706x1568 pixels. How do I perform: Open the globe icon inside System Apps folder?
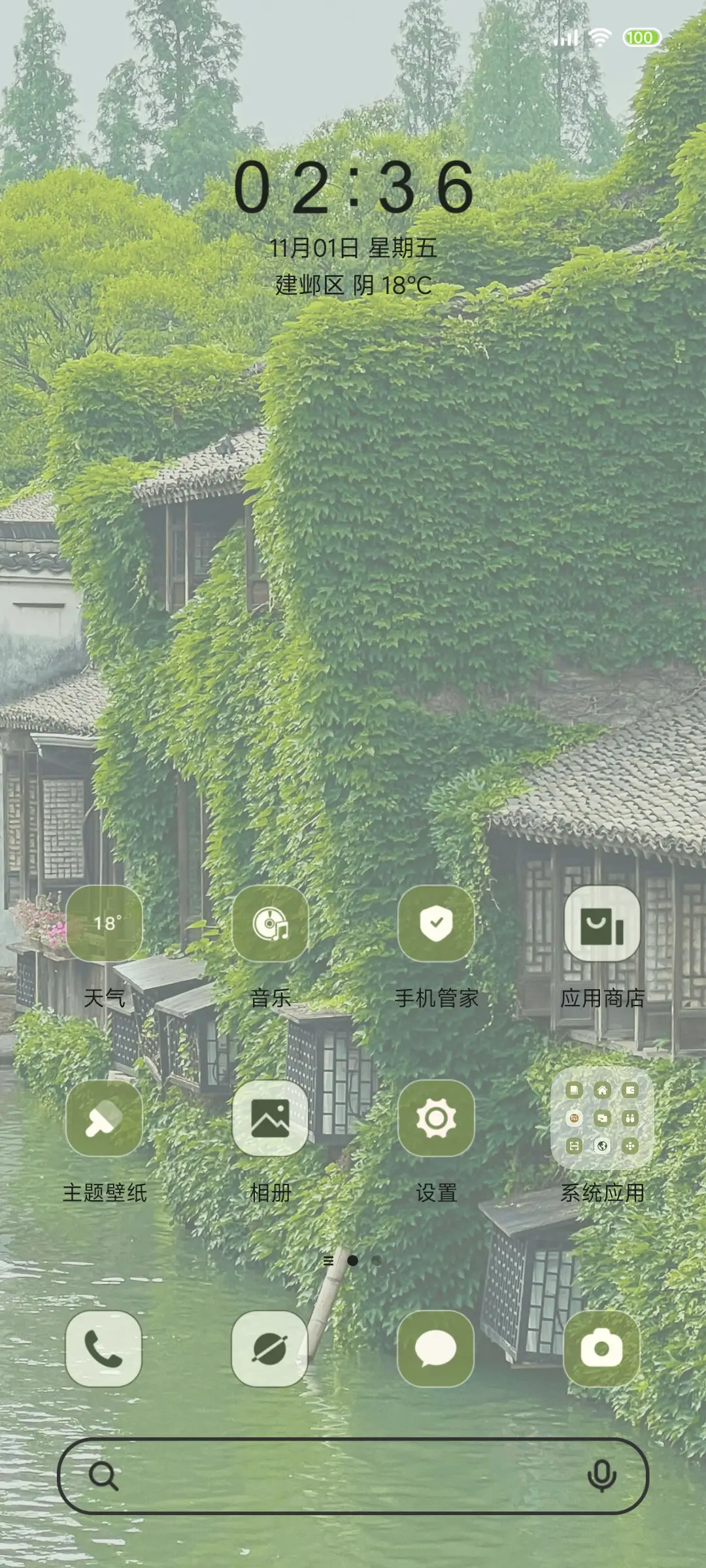click(x=602, y=1147)
